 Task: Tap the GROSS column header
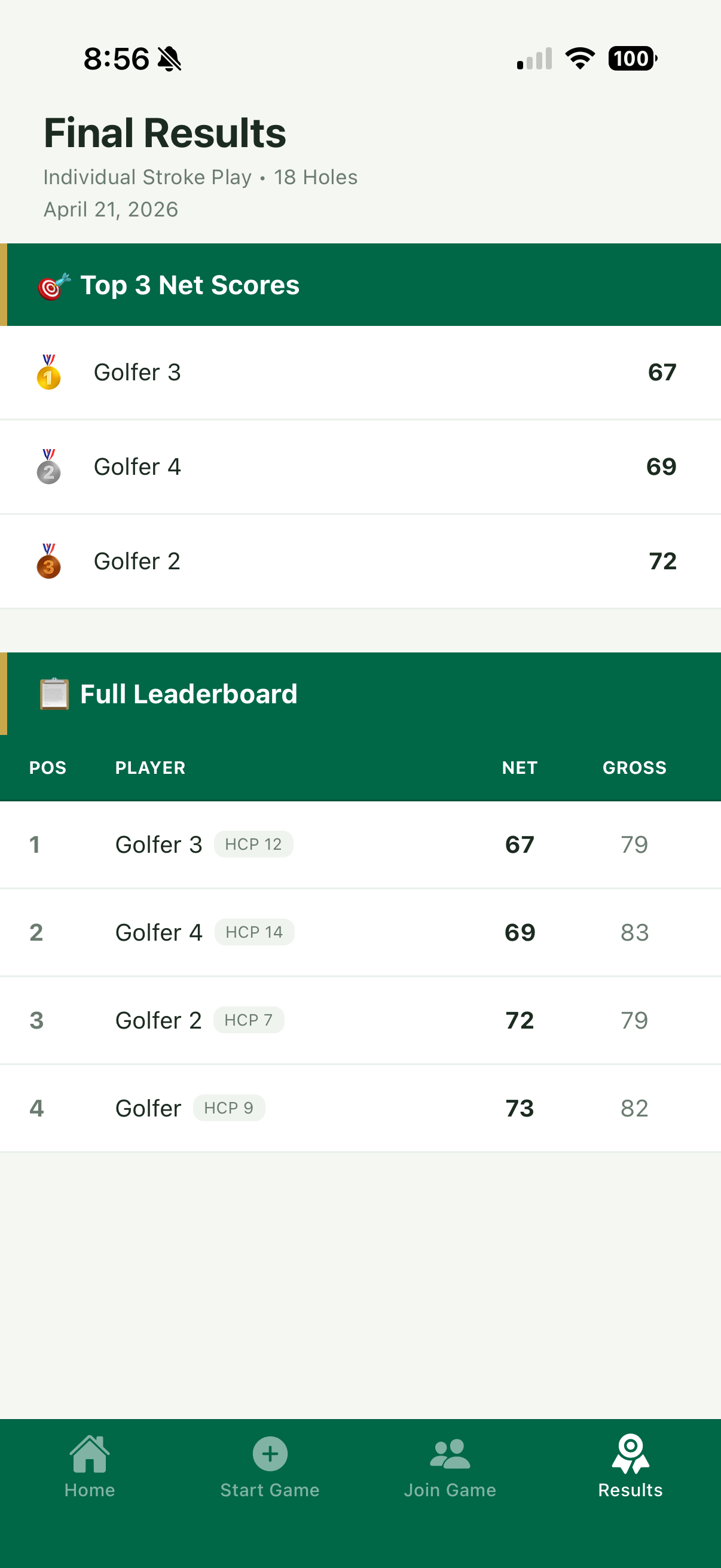click(x=634, y=768)
